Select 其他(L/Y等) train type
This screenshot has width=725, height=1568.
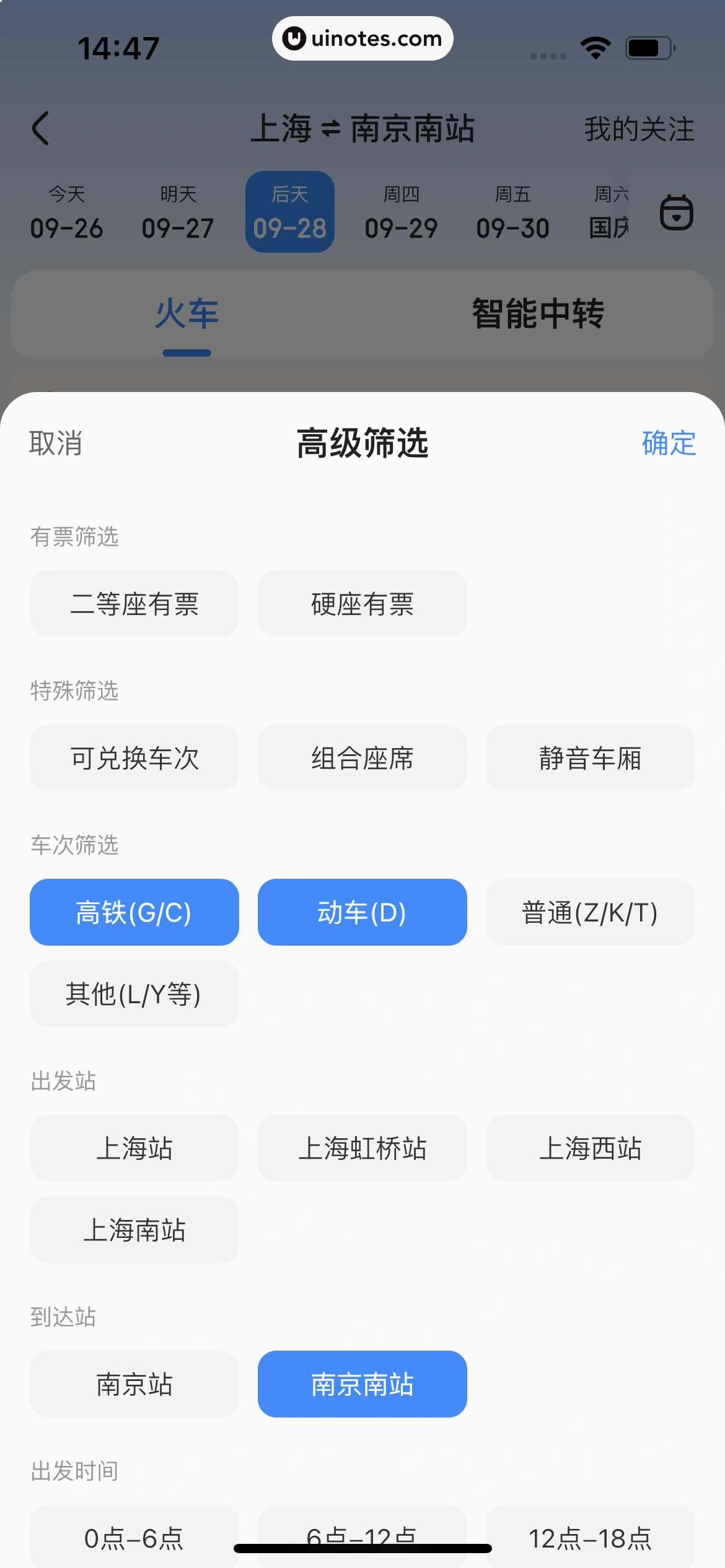pyautogui.click(x=134, y=994)
